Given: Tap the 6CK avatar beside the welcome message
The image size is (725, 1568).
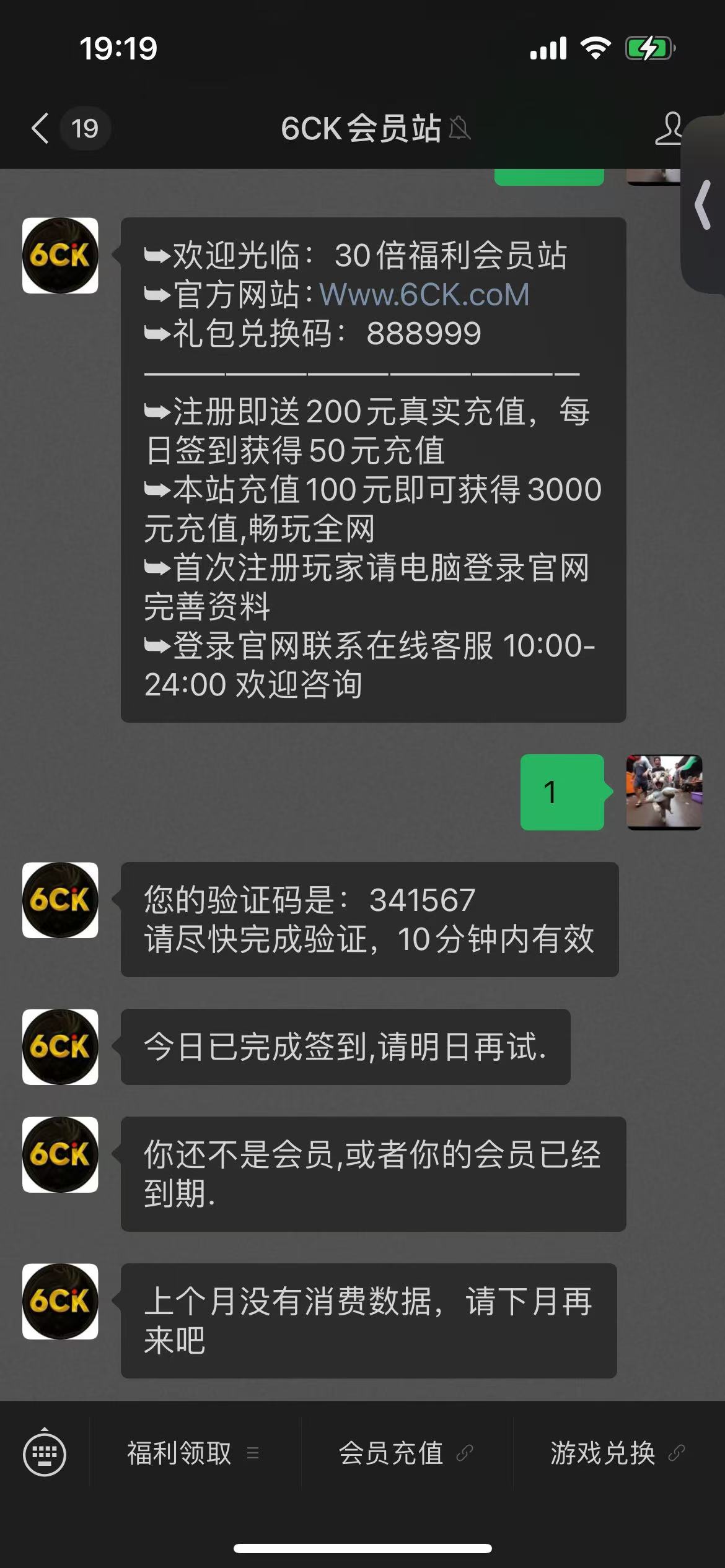Looking at the screenshot, I should tap(60, 255).
